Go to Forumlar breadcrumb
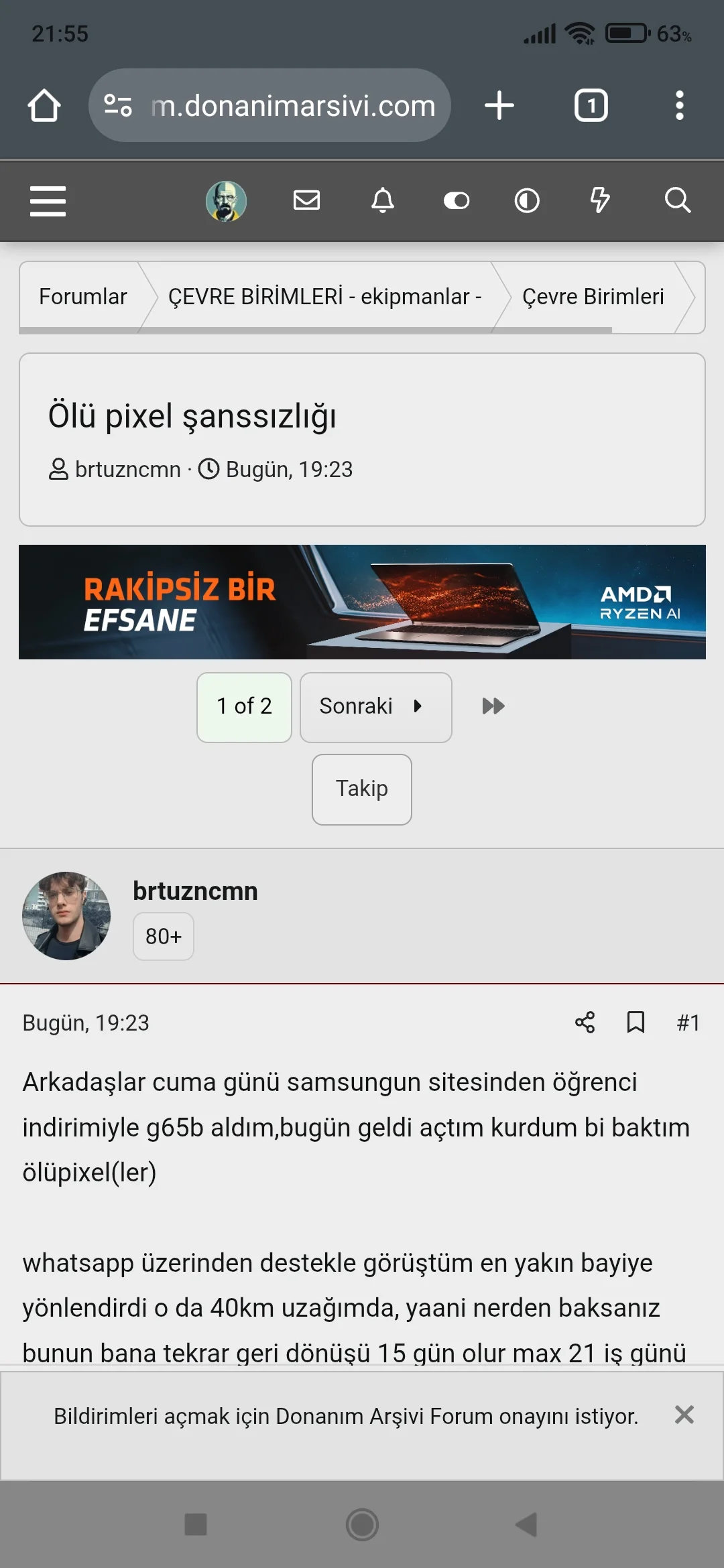The image size is (724, 1568). pos(83,296)
